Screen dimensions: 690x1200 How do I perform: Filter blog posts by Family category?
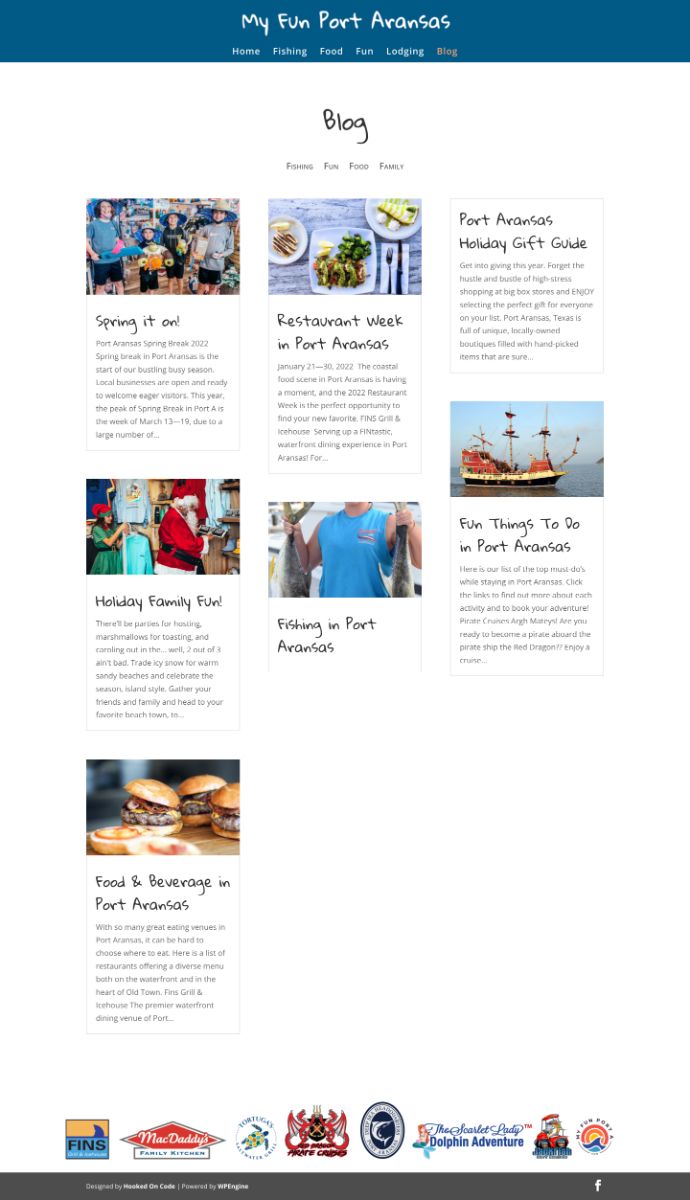[391, 166]
